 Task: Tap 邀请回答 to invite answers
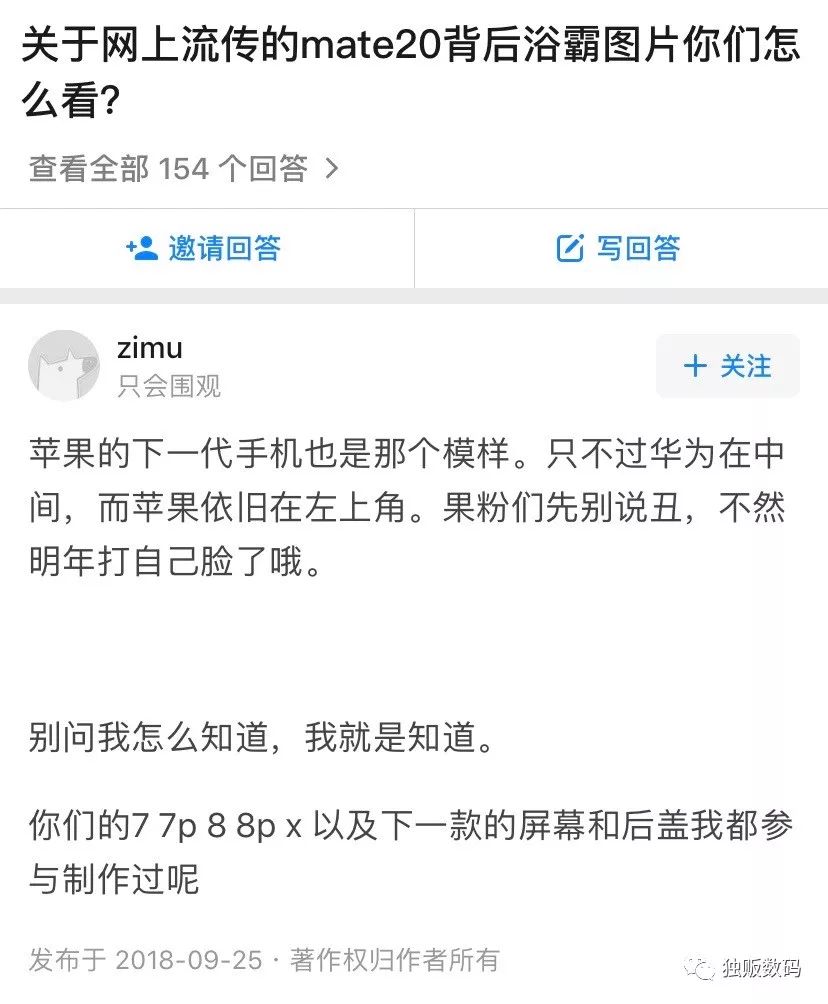205,250
